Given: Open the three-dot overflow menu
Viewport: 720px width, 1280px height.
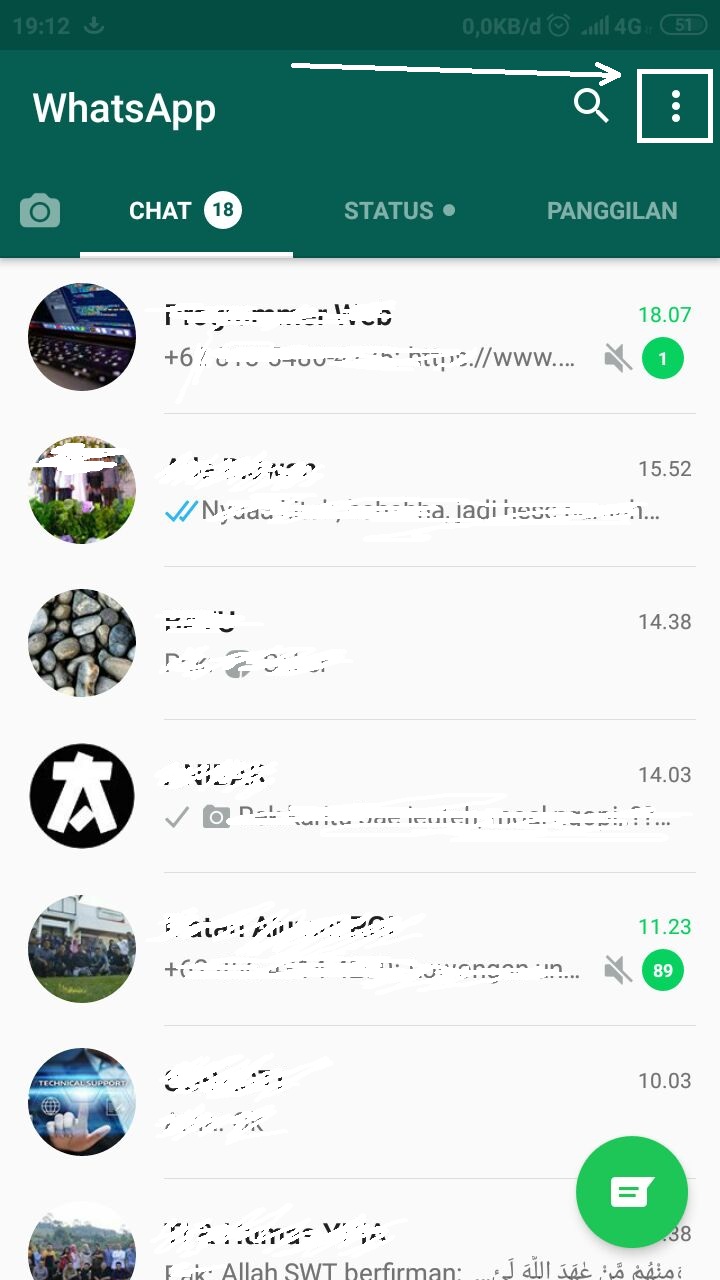Looking at the screenshot, I should (x=676, y=106).
